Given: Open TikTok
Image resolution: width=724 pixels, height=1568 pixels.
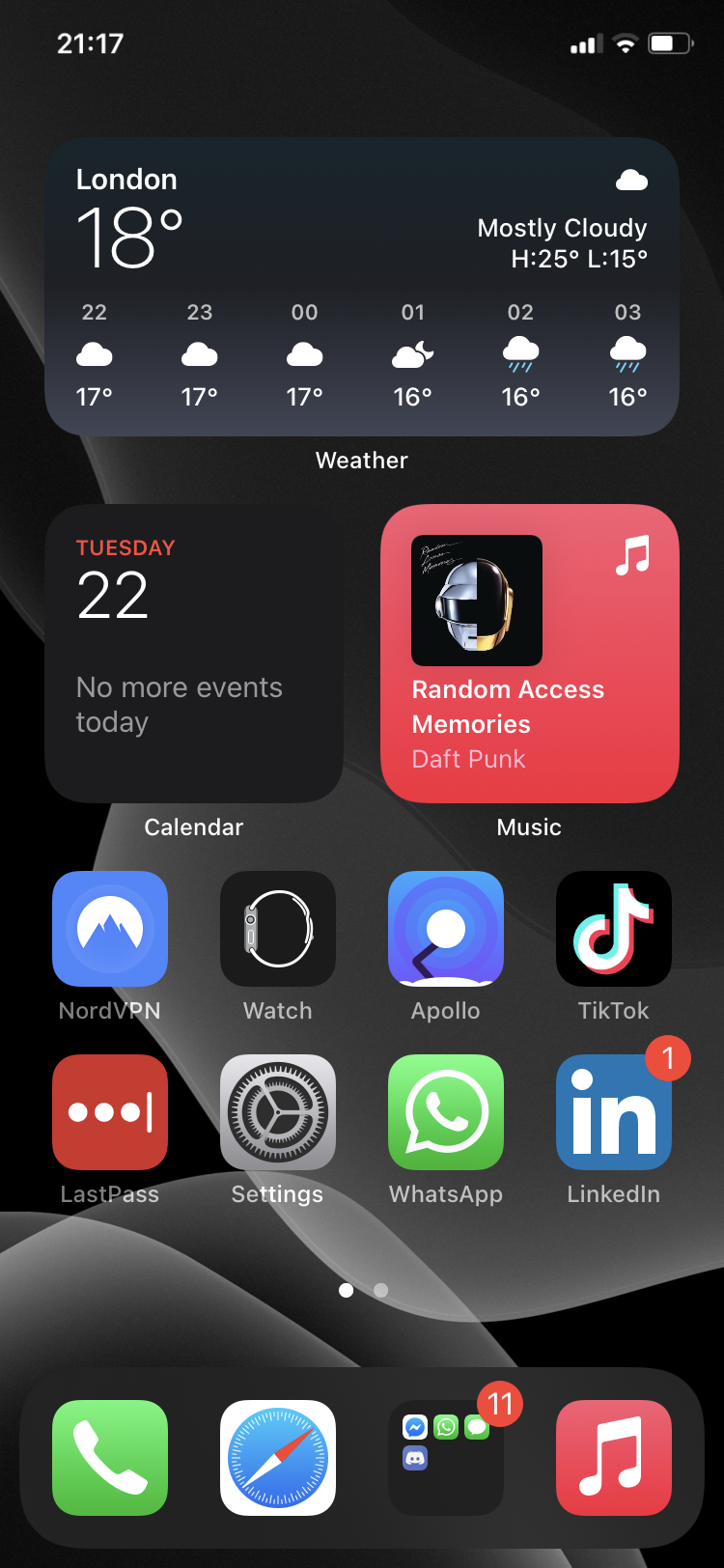Looking at the screenshot, I should 614,929.
